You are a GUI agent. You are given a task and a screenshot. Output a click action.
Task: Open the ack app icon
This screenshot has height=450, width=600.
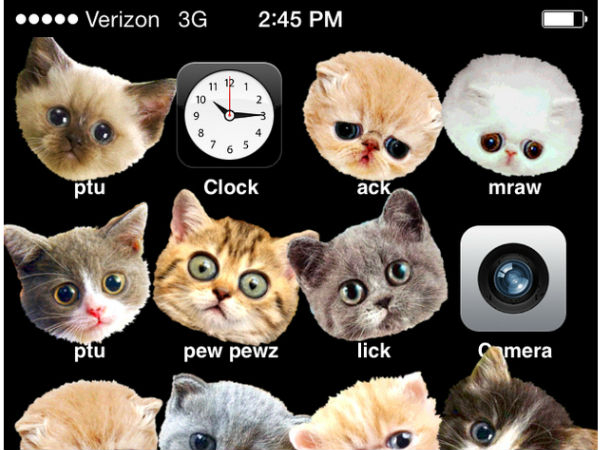click(372, 113)
